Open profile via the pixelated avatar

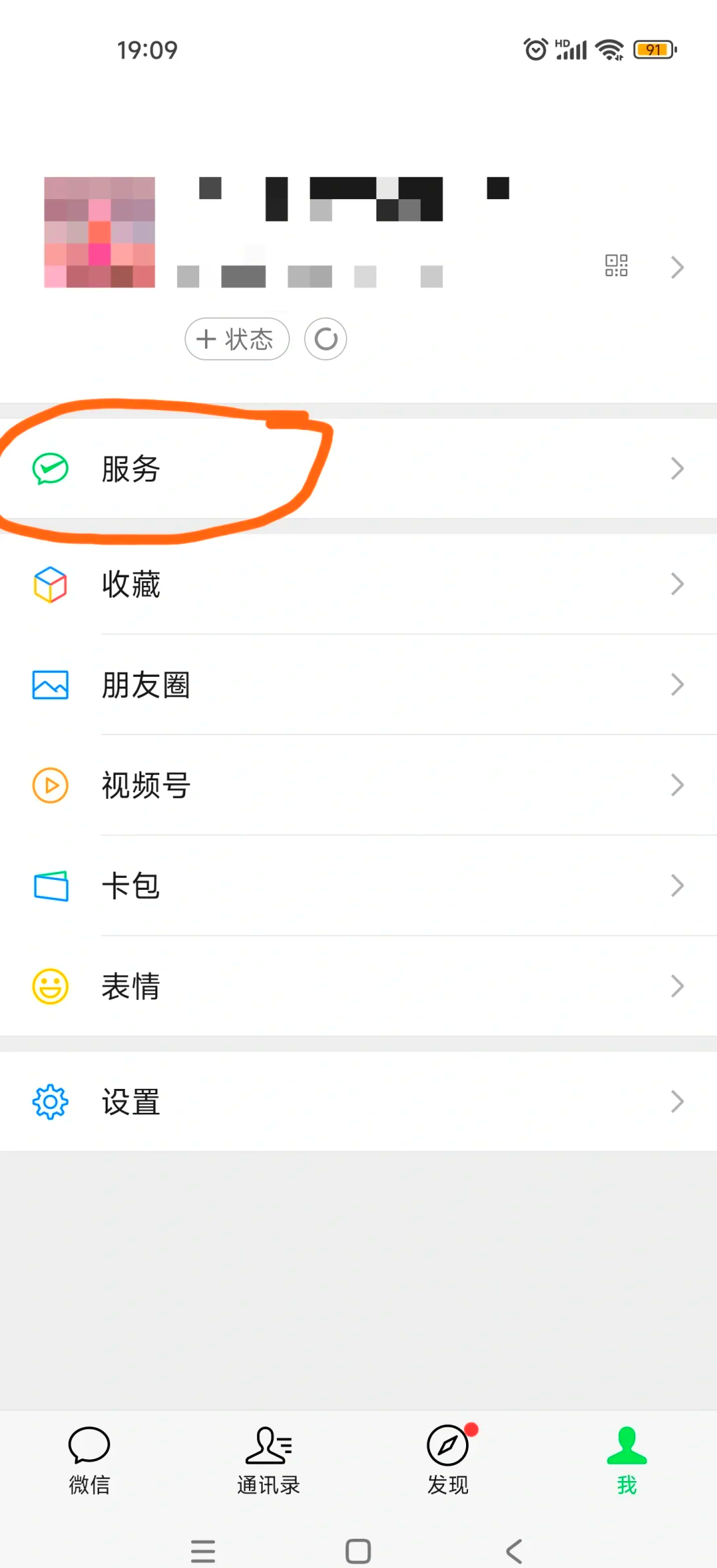(100, 232)
